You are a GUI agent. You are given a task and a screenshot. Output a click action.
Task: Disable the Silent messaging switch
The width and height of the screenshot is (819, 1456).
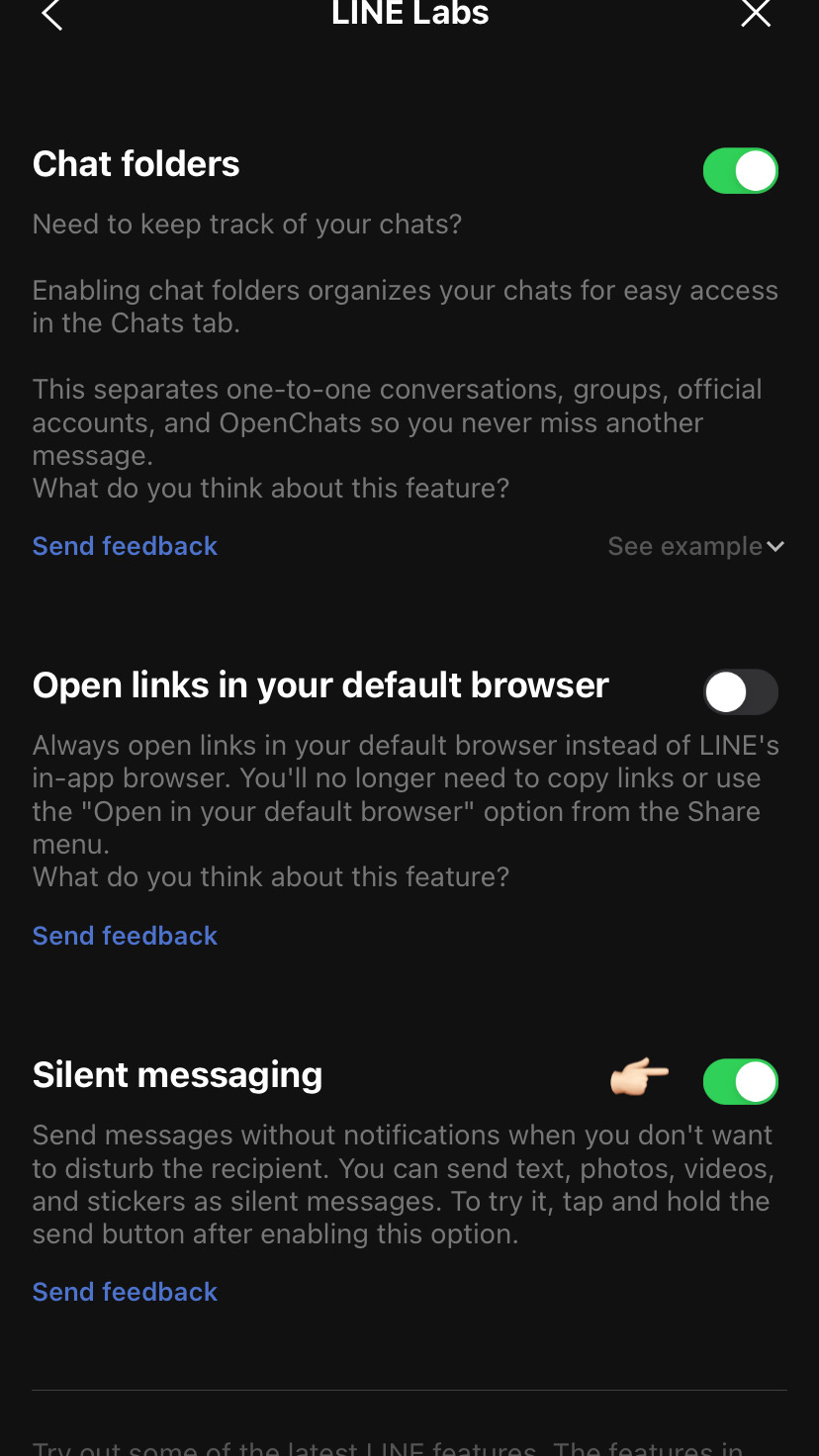(740, 1081)
